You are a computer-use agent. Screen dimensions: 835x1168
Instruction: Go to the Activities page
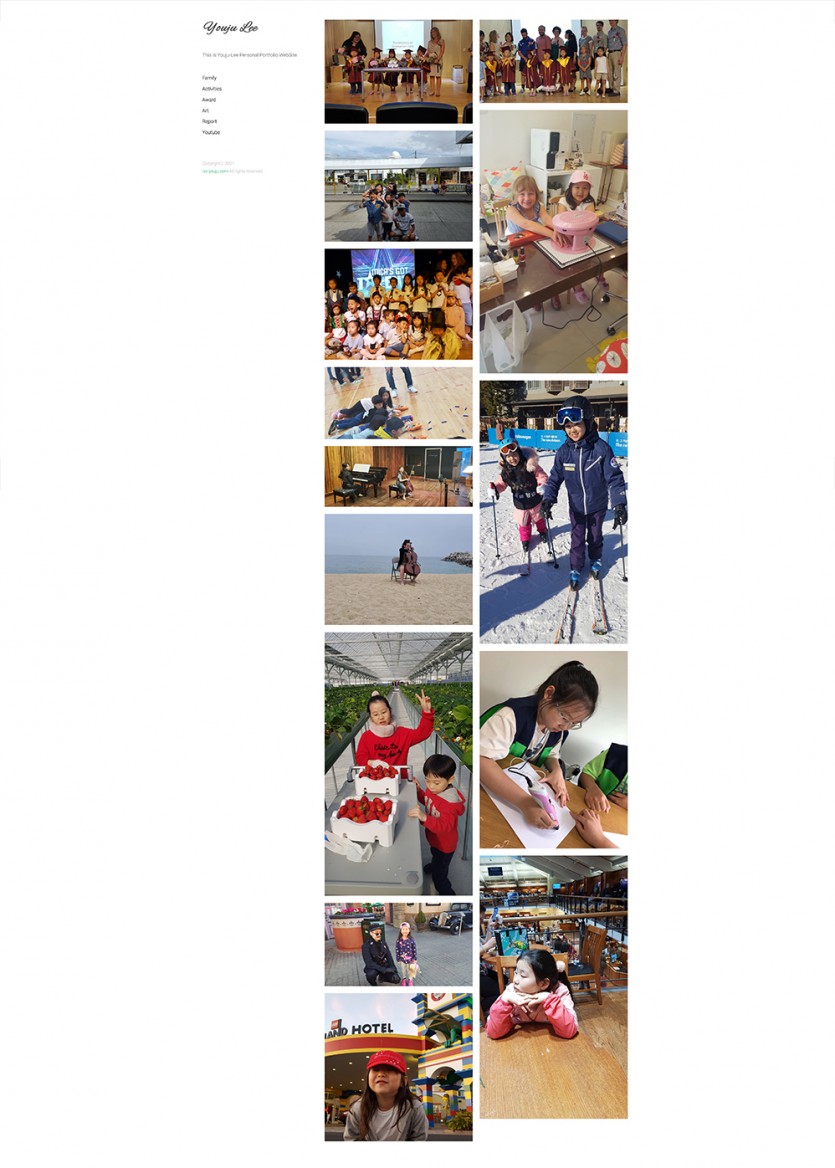[x=212, y=88]
